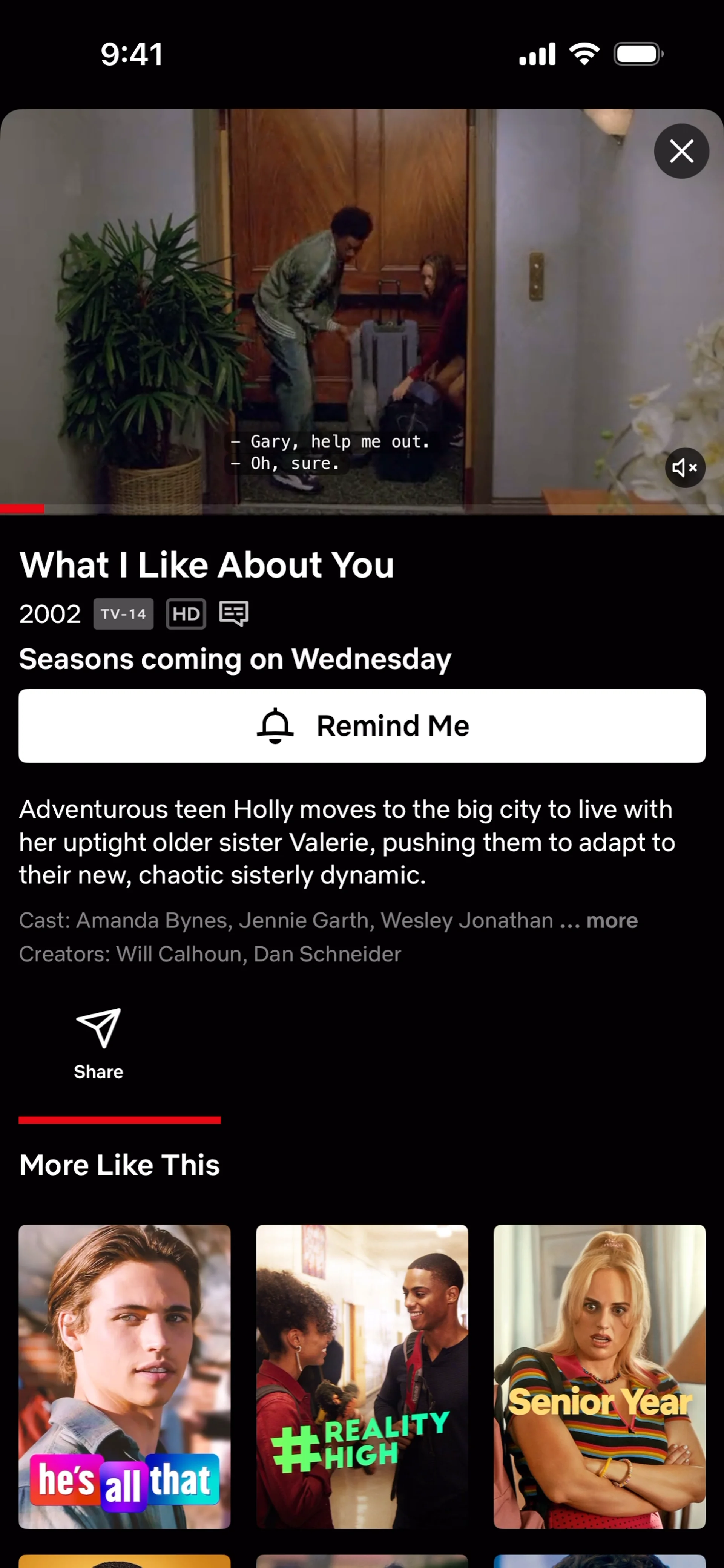
Task: Expand the full cast list with more
Action: 611,920
